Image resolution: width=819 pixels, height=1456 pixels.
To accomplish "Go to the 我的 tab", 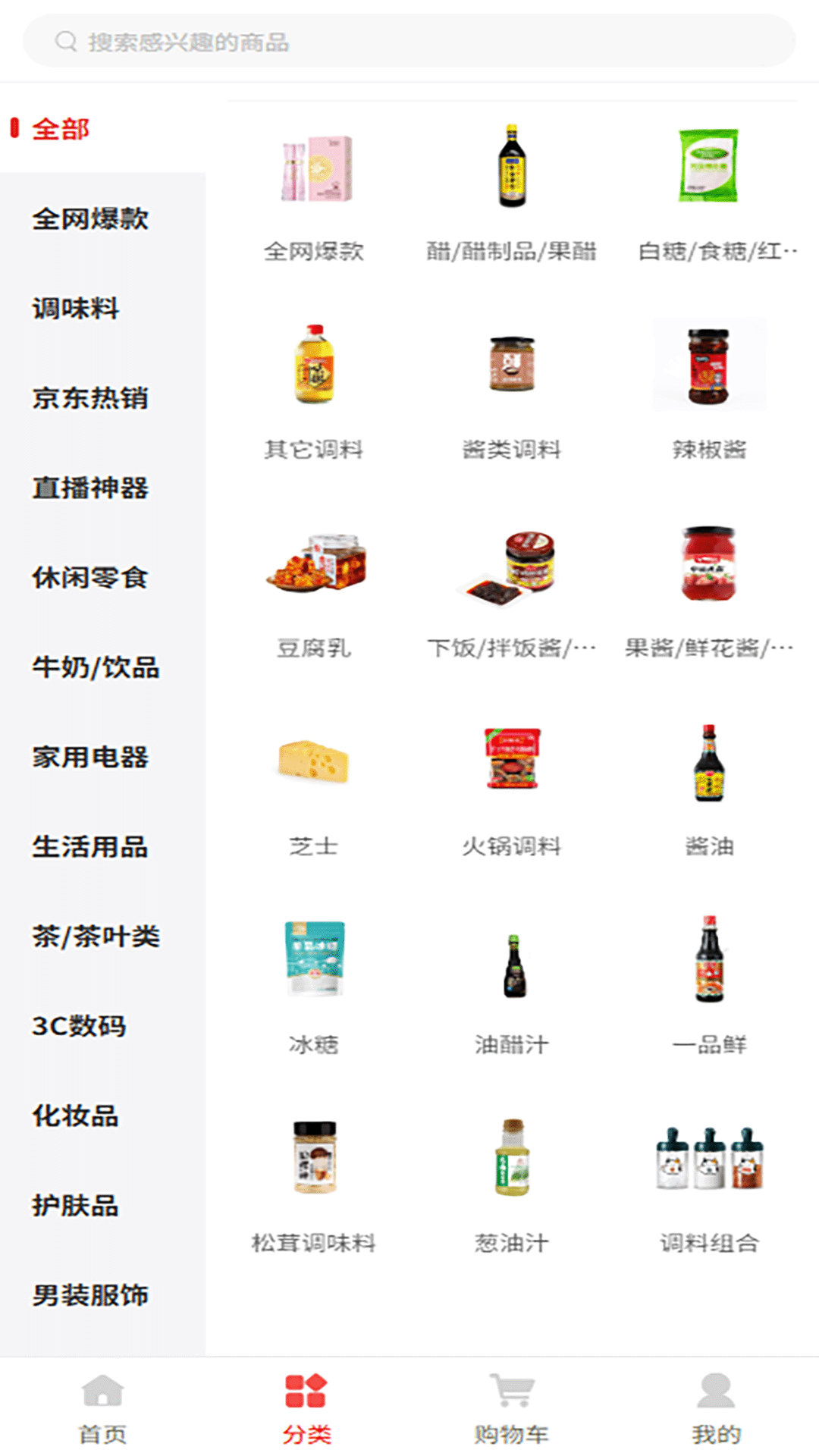I will coord(716,1407).
